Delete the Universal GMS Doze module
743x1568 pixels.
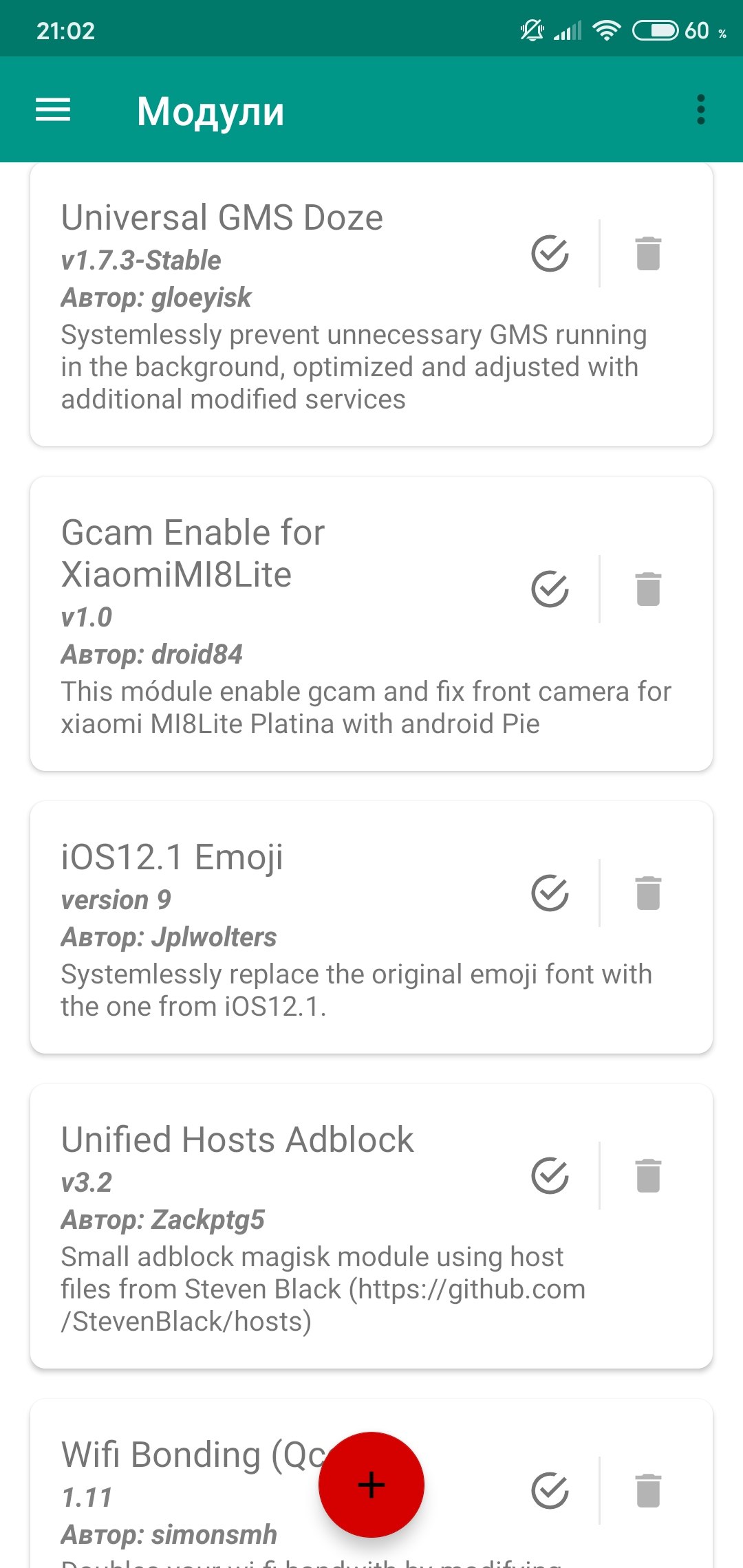pyautogui.click(x=648, y=253)
